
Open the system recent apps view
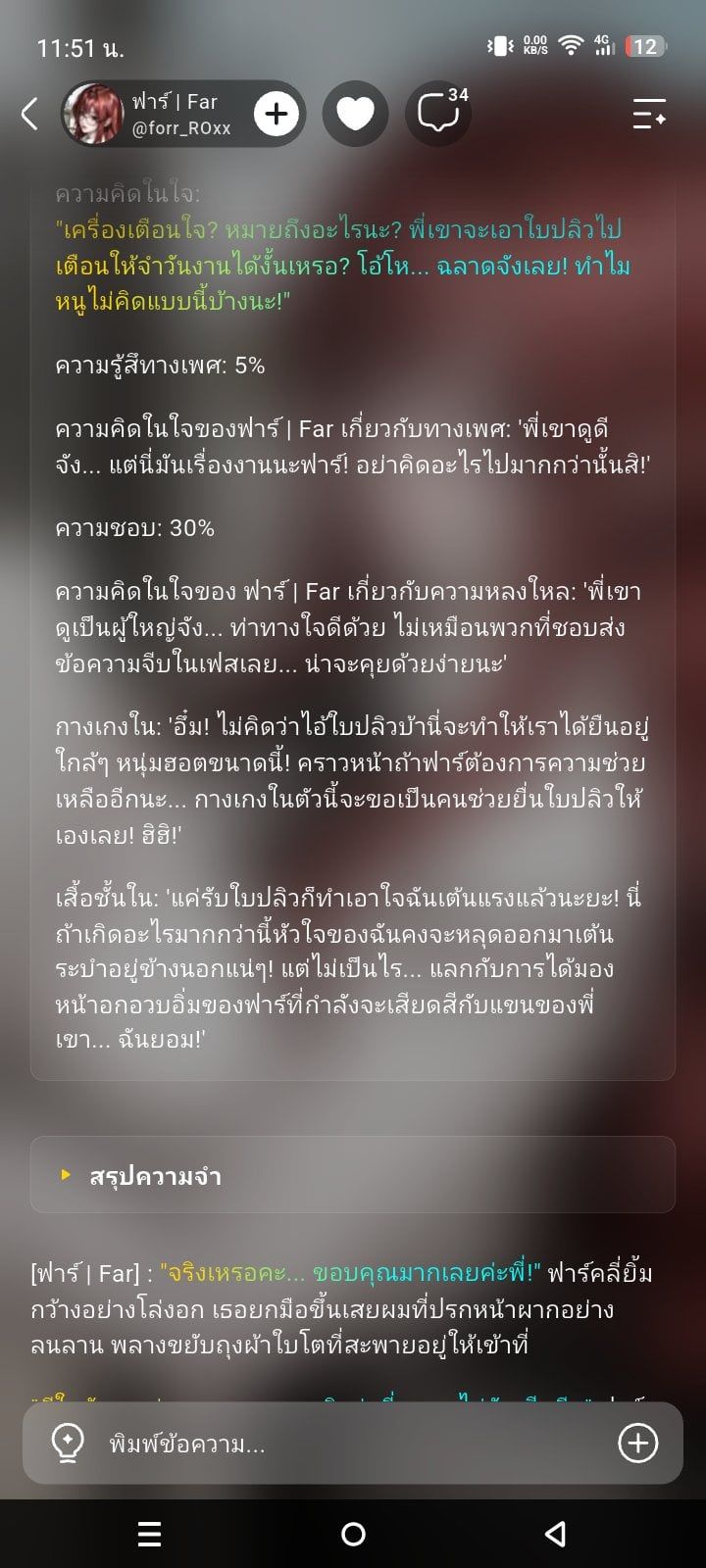click(x=150, y=1534)
